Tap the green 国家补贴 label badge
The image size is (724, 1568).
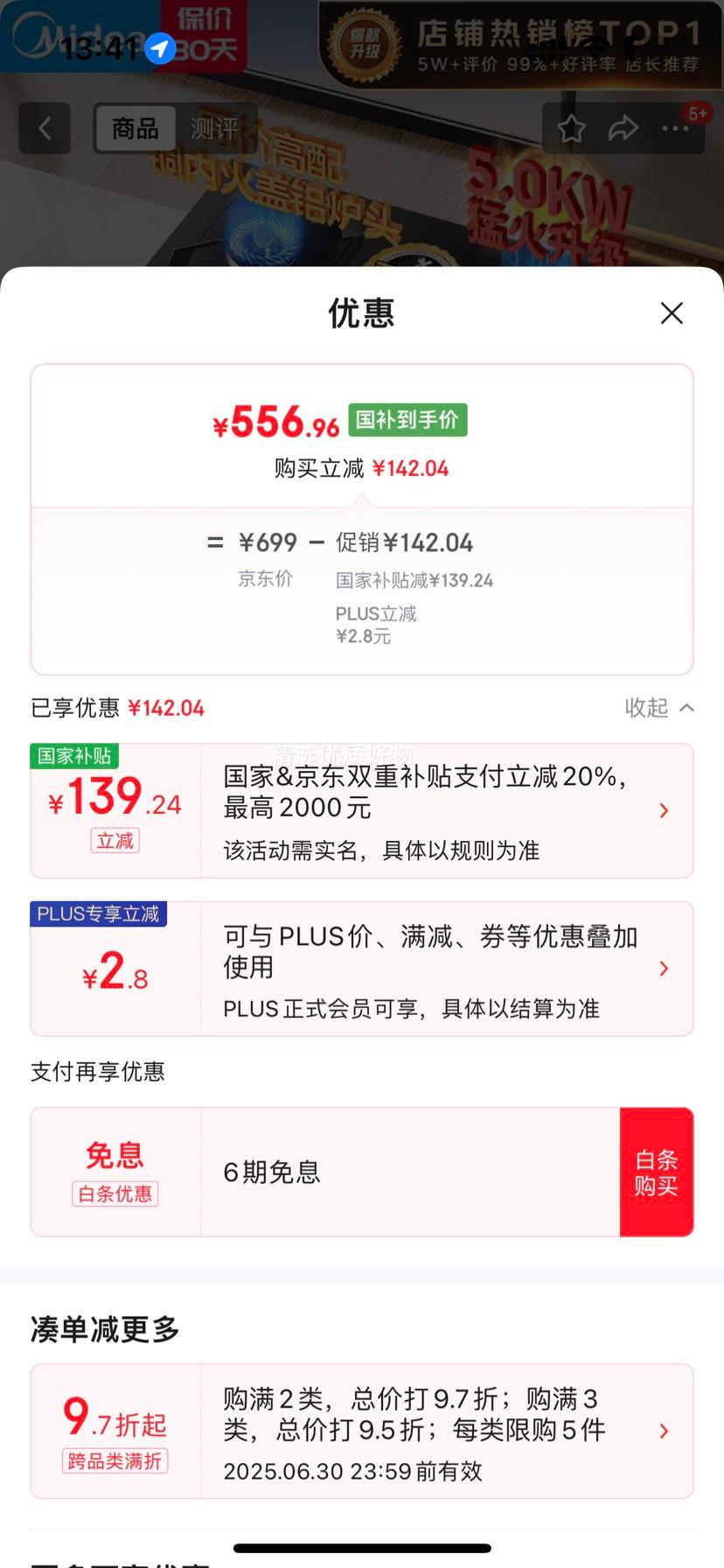pos(75,756)
